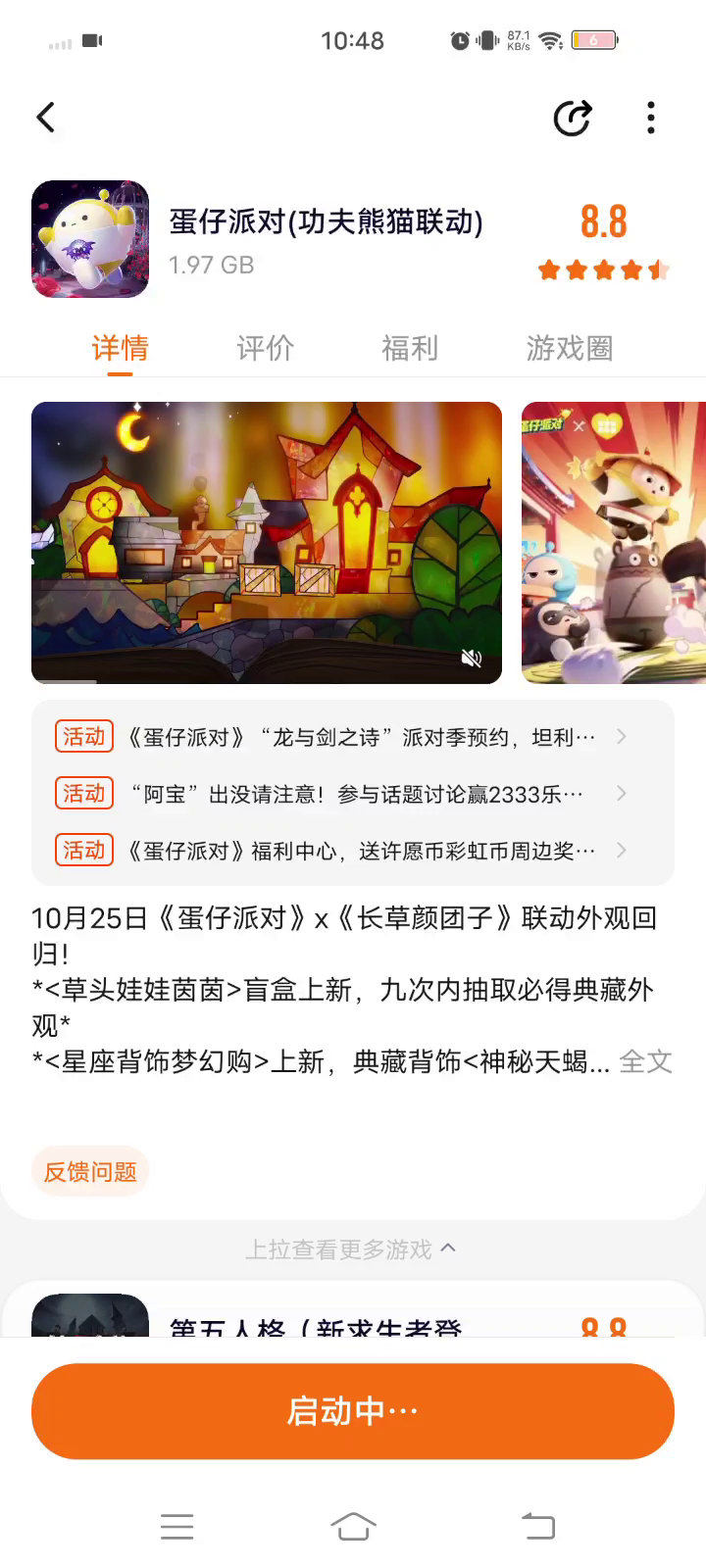Tap the 启动中 launch button
Image resolution: width=706 pixels, height=1568 pixels.
[353, 1411]
